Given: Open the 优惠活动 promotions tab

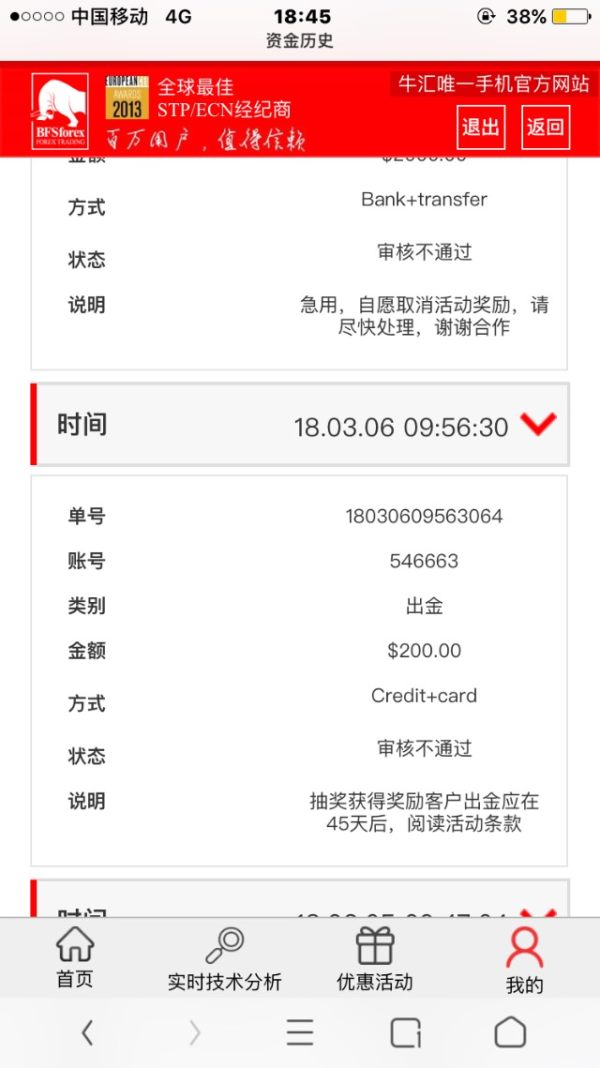Looking at the screenshot, I should coord(375,957).
